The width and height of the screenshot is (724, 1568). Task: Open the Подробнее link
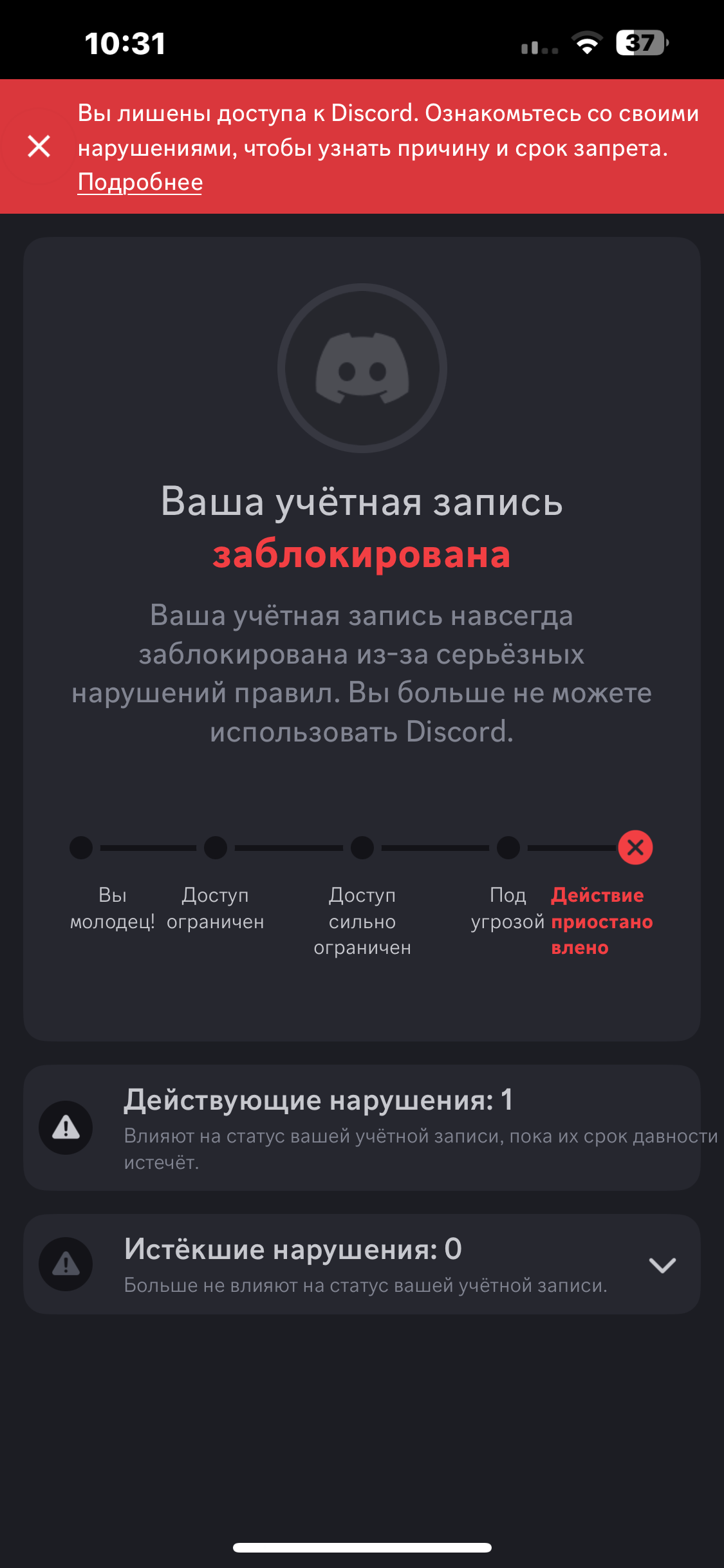140,182
